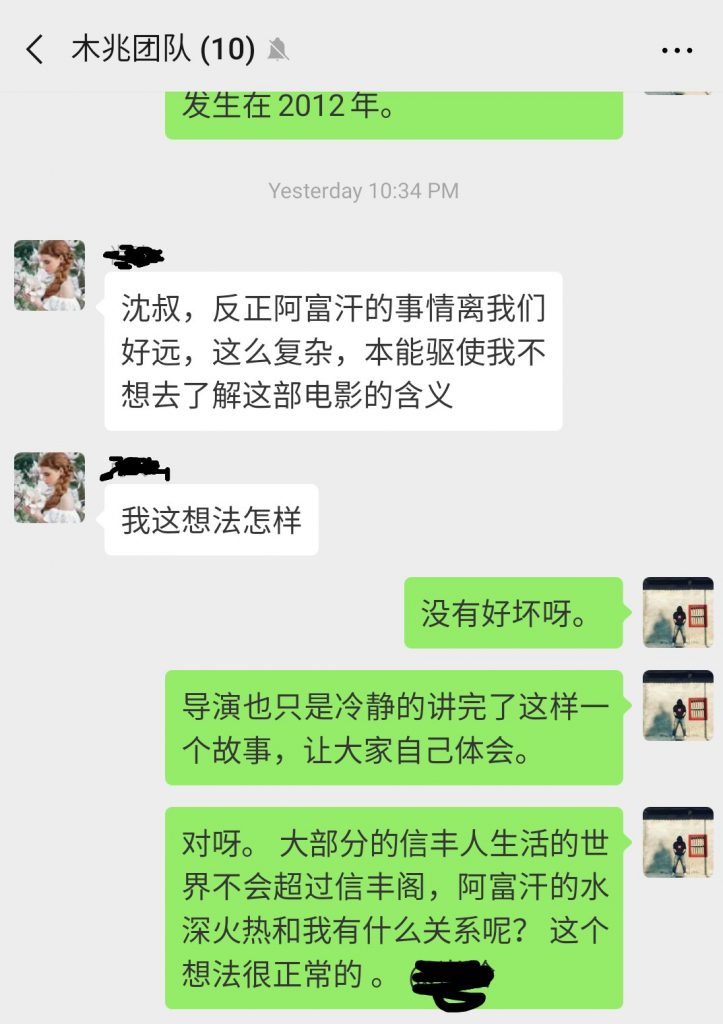Image resolution: width=723 pixels, height=1024 pixels.
Task: Open sender avatar beside 沈叔，反正阿富汗 message
Action: coord(49,275)
